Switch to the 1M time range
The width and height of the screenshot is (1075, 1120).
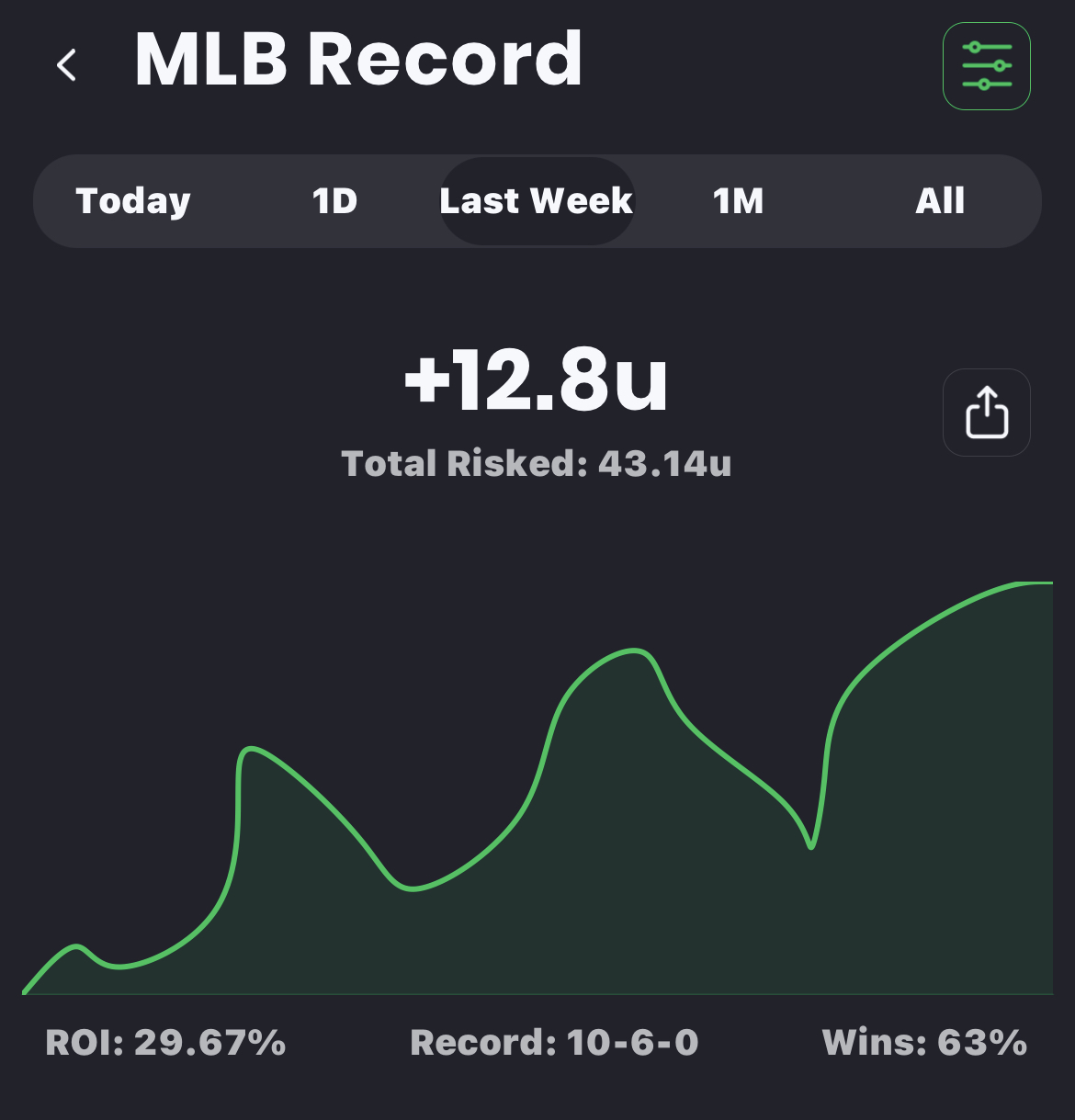[738, 200]
